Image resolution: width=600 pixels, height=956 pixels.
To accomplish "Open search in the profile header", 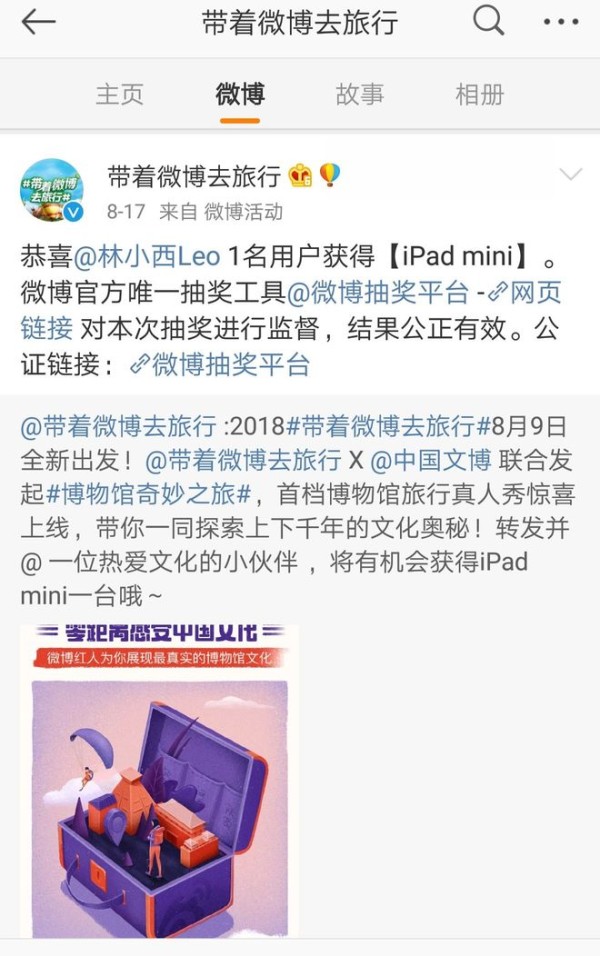I will (488, 22).
